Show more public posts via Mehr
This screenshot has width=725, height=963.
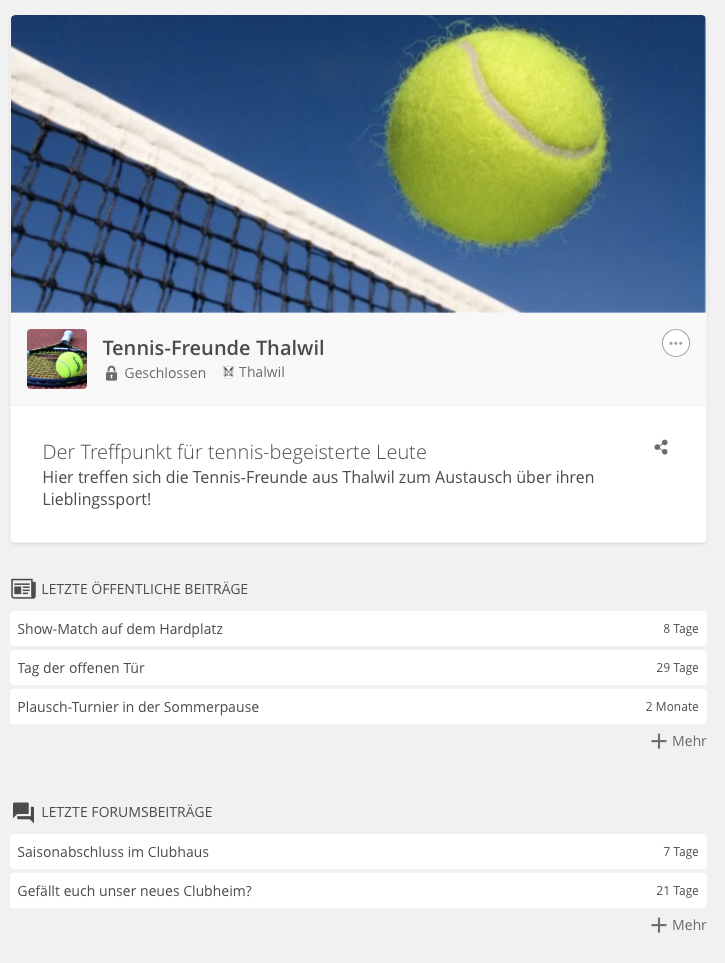(x=679, y=741)
